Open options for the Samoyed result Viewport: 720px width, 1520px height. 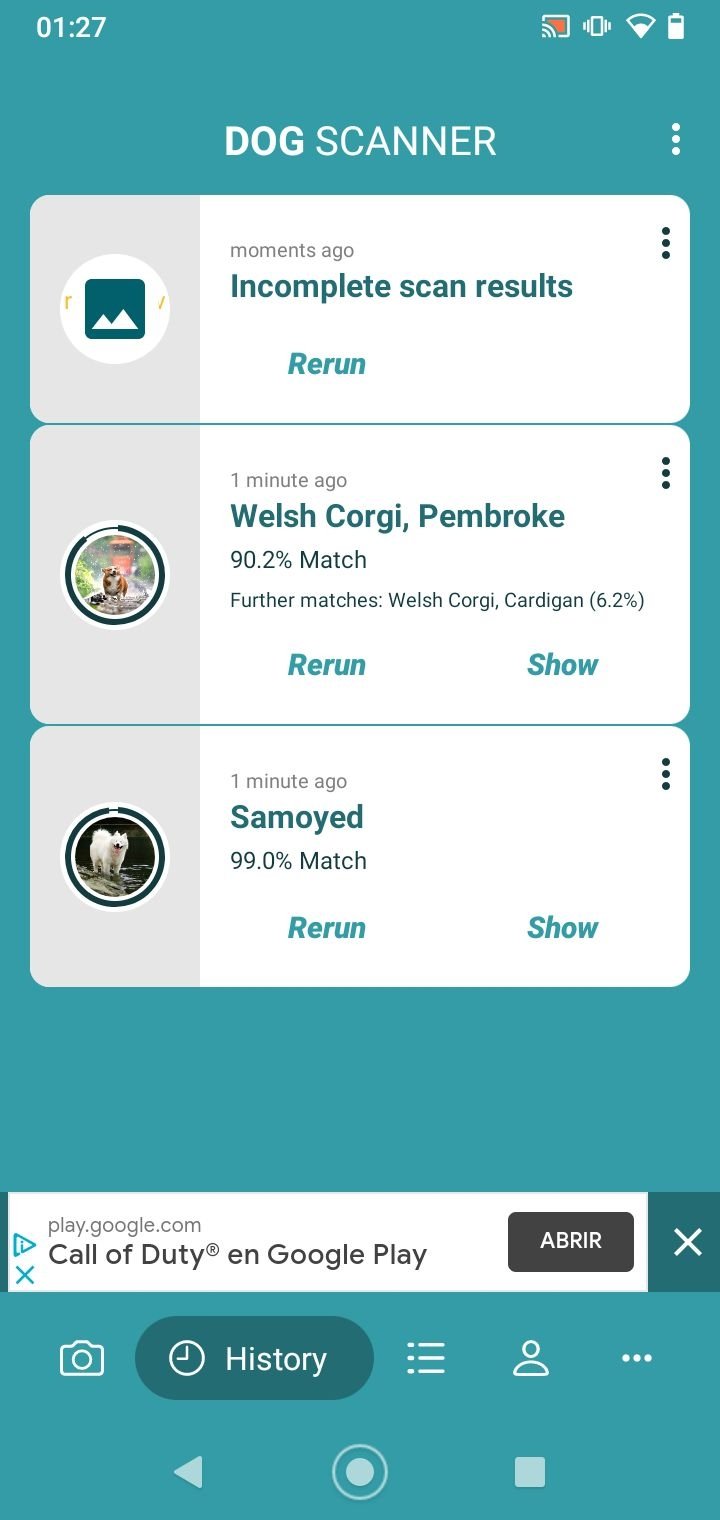tap(665, 774)
